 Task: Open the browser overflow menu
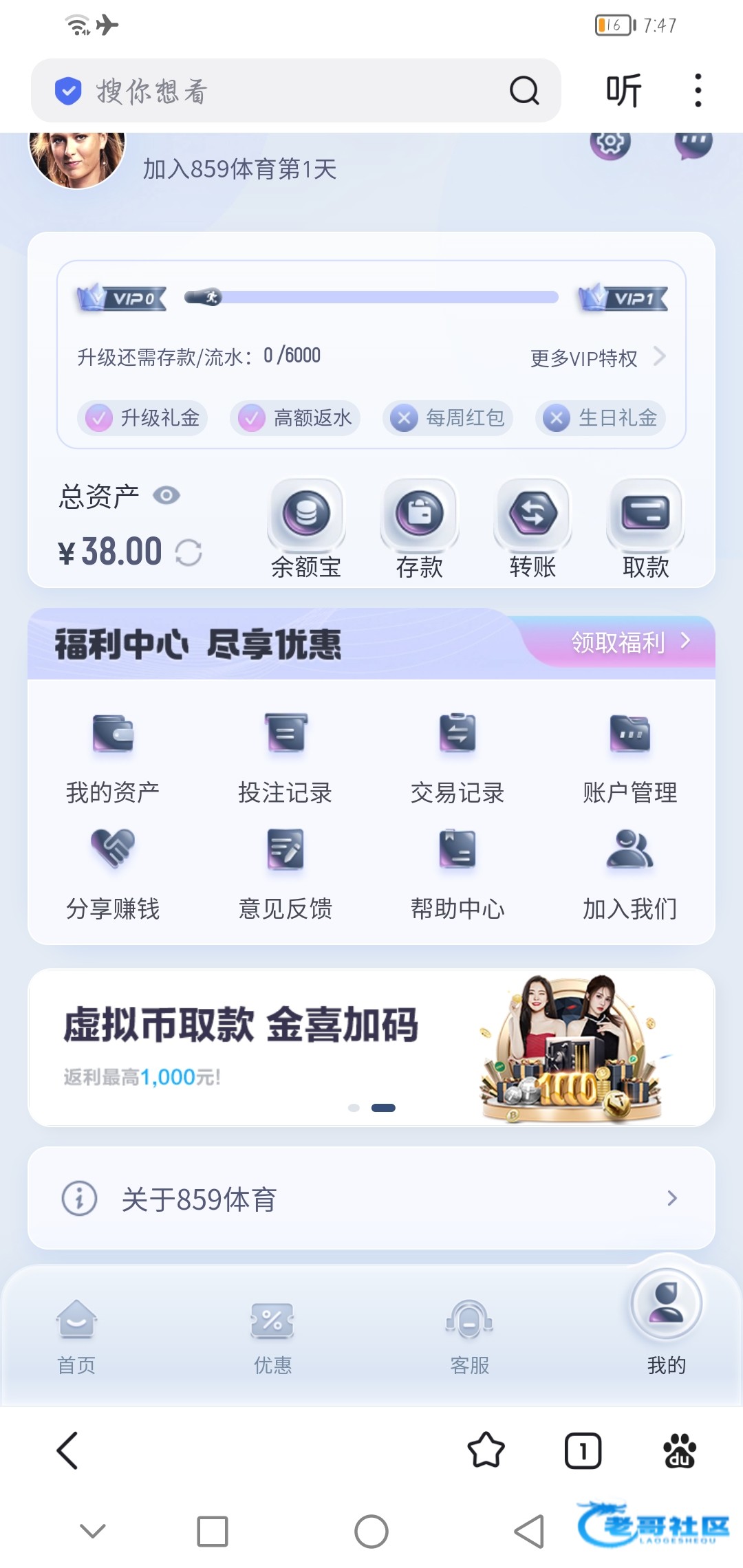coord(698,91)
